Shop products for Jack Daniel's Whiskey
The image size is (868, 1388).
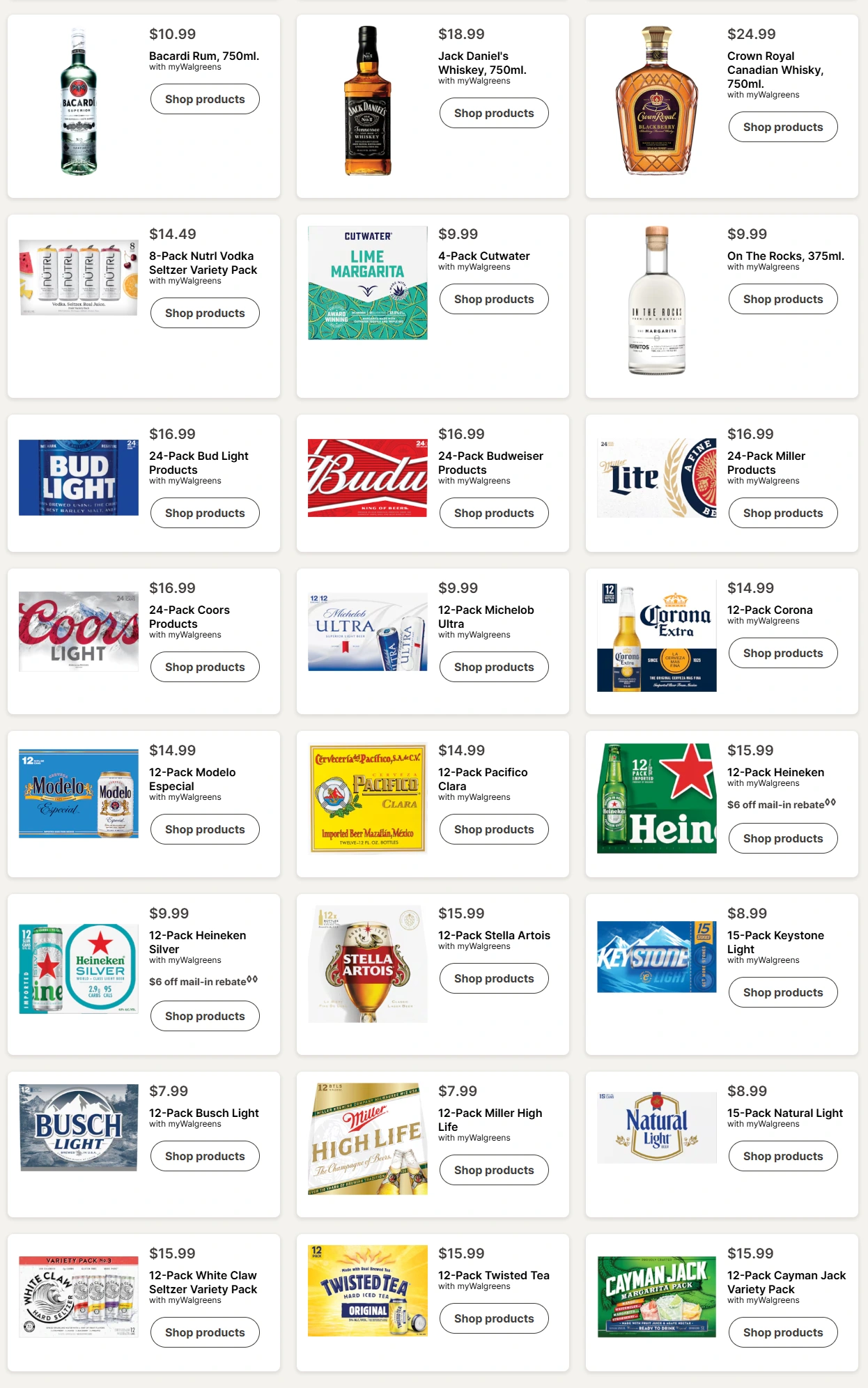(x=494, y=114)
